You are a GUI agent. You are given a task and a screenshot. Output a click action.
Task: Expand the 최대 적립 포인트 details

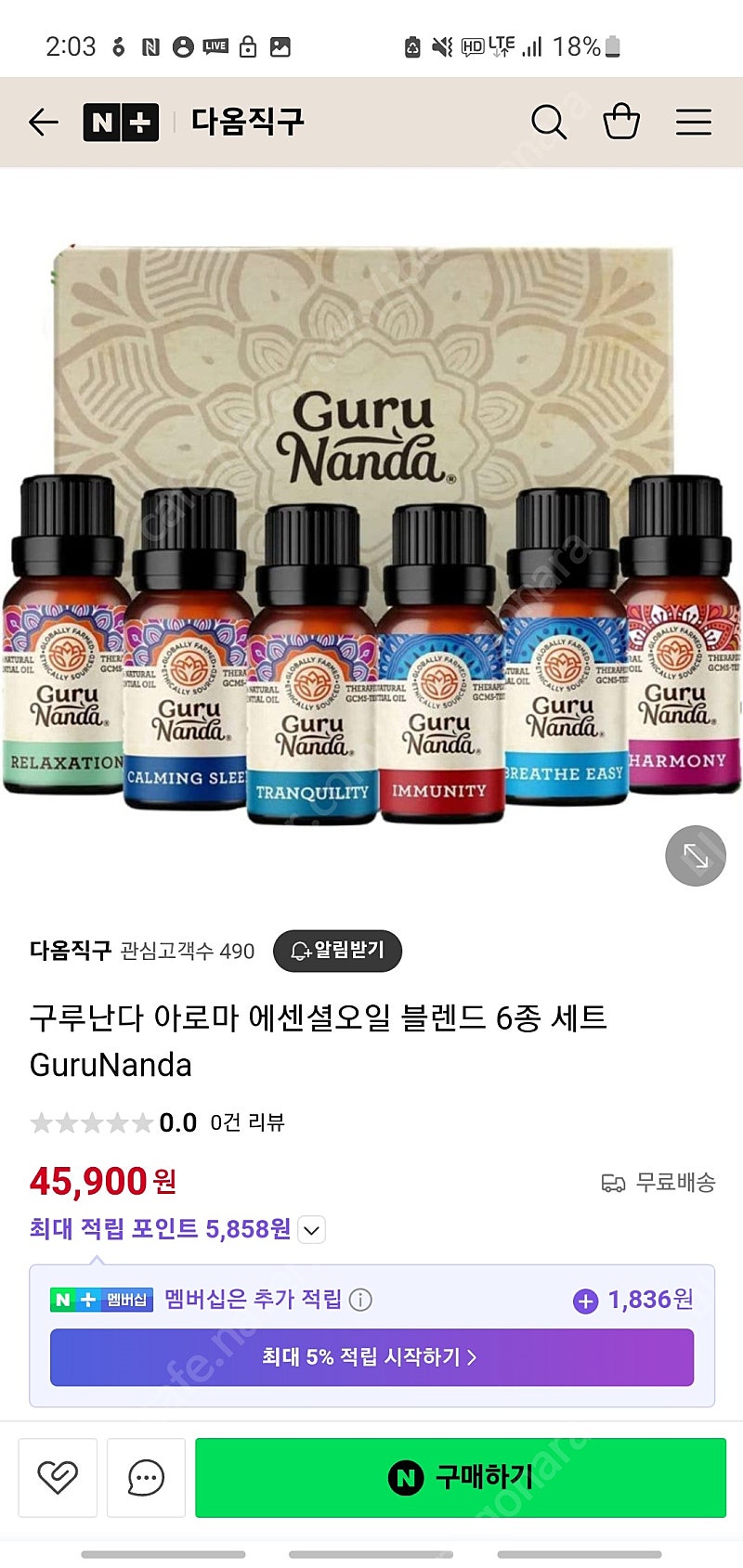click(x=312, y=1230)
